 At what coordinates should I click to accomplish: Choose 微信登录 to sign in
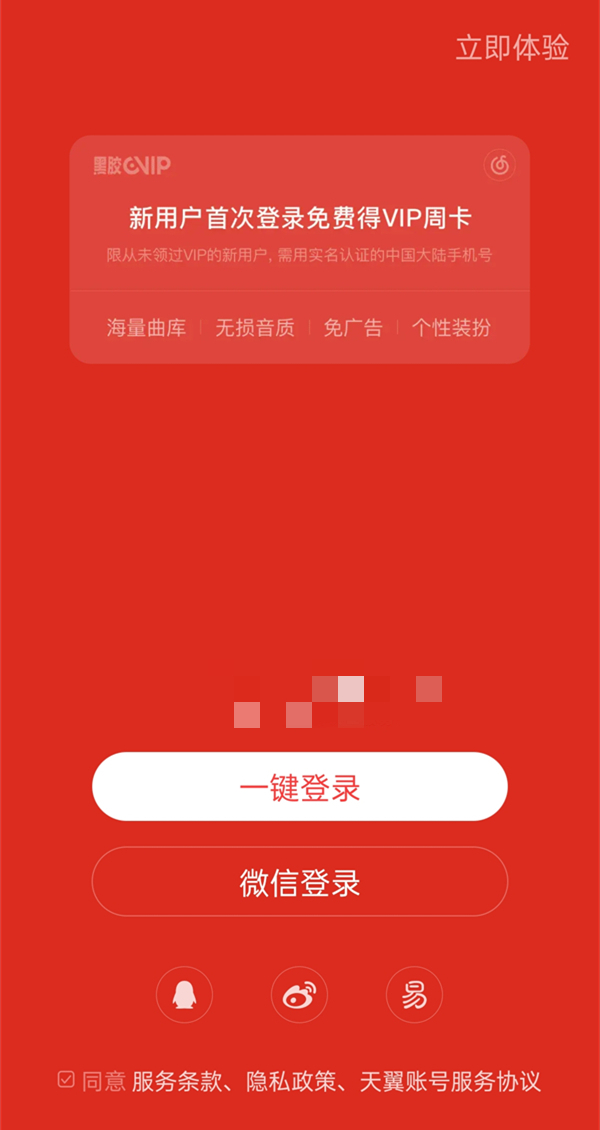300,881
